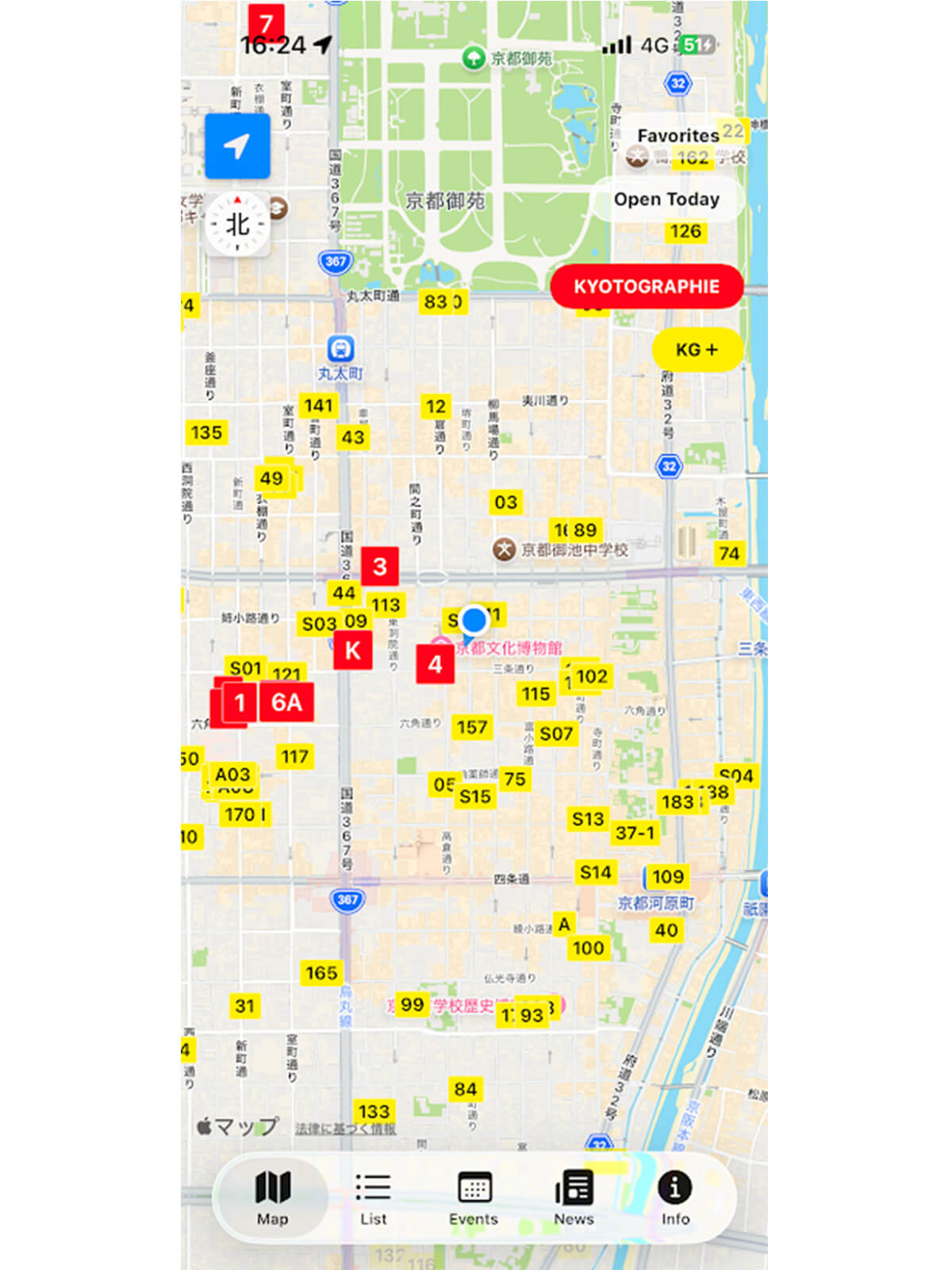
Task: Open red venue marker 6A
Action: click(x=286, y=702)
